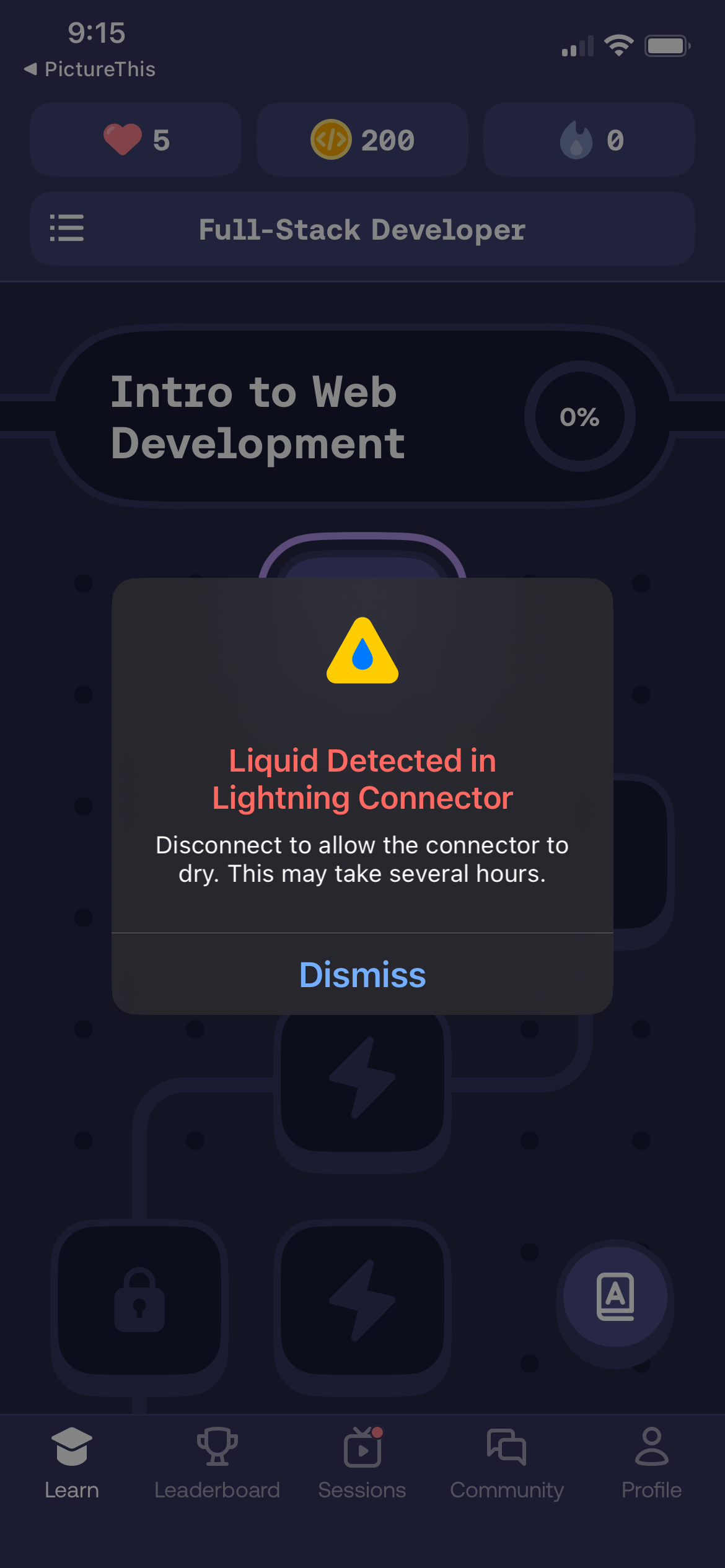
Task: Tap the coins balance showing 200
Action: pyautogui.click(x=362, y=140)
